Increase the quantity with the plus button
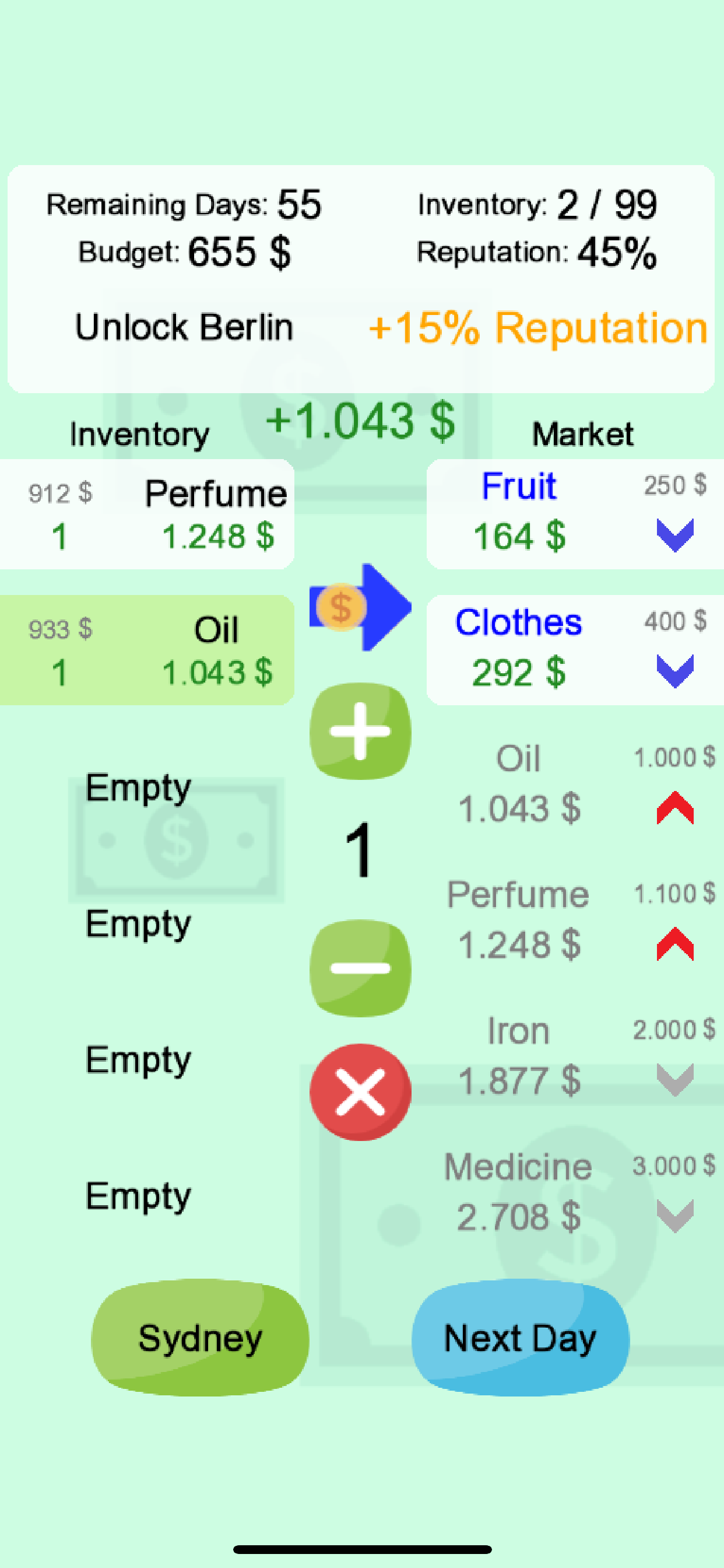724x1568 pixels. click(x=360, y=731)
